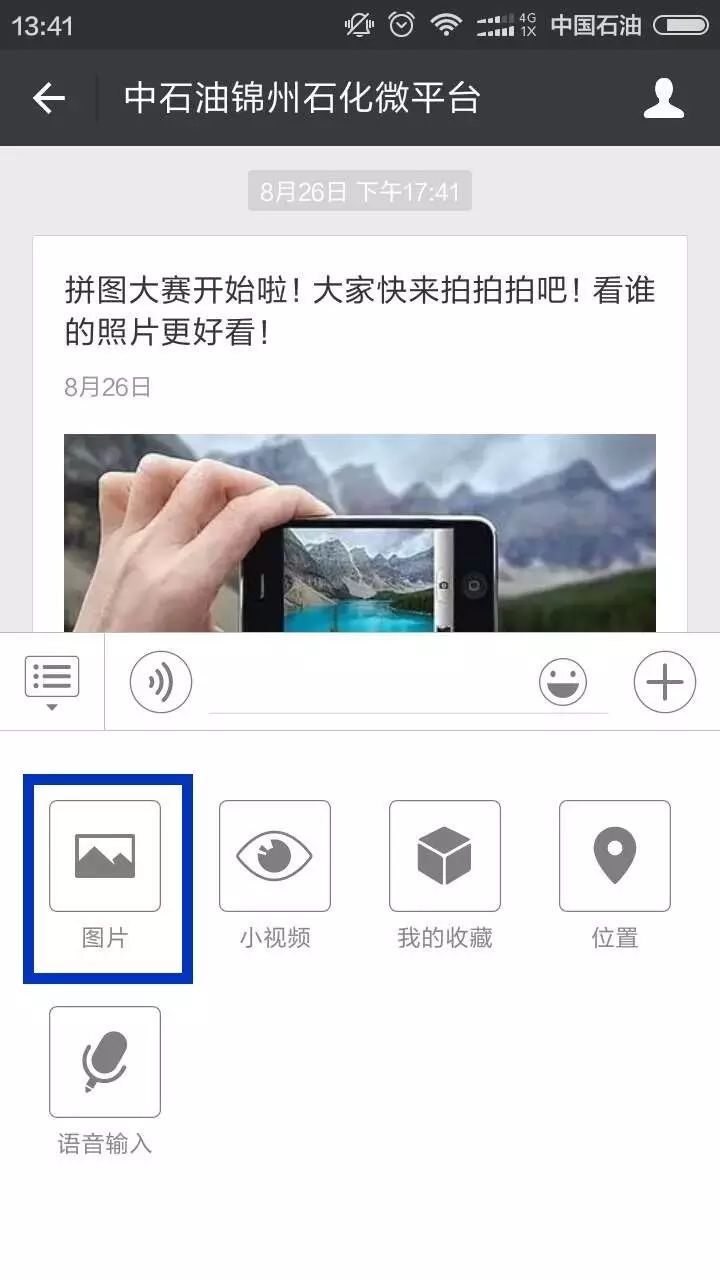
Task: Switch to voice message mode
Action: coord(160,682)
